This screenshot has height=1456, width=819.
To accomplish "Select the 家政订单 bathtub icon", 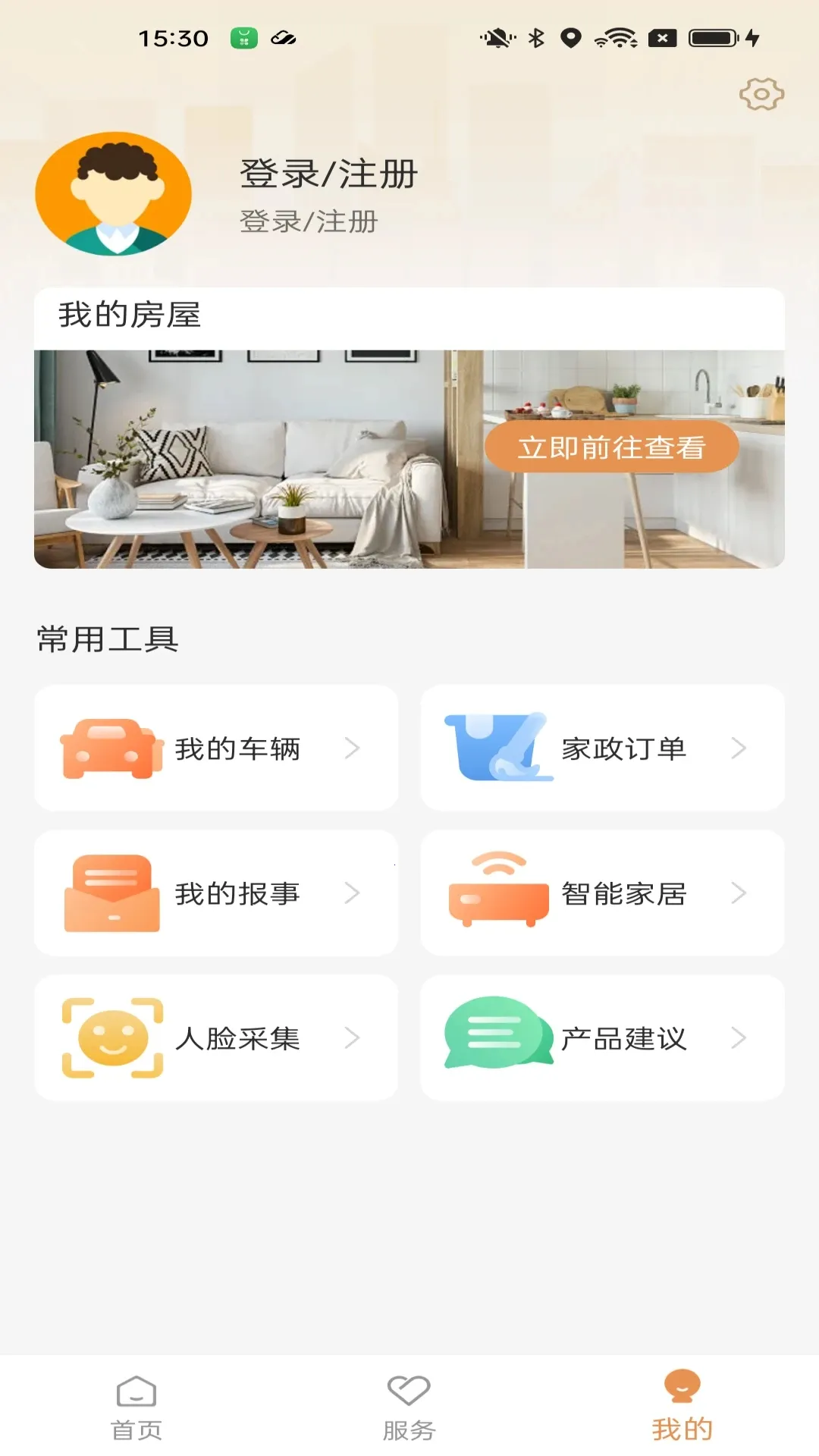I will pos(497,745).
